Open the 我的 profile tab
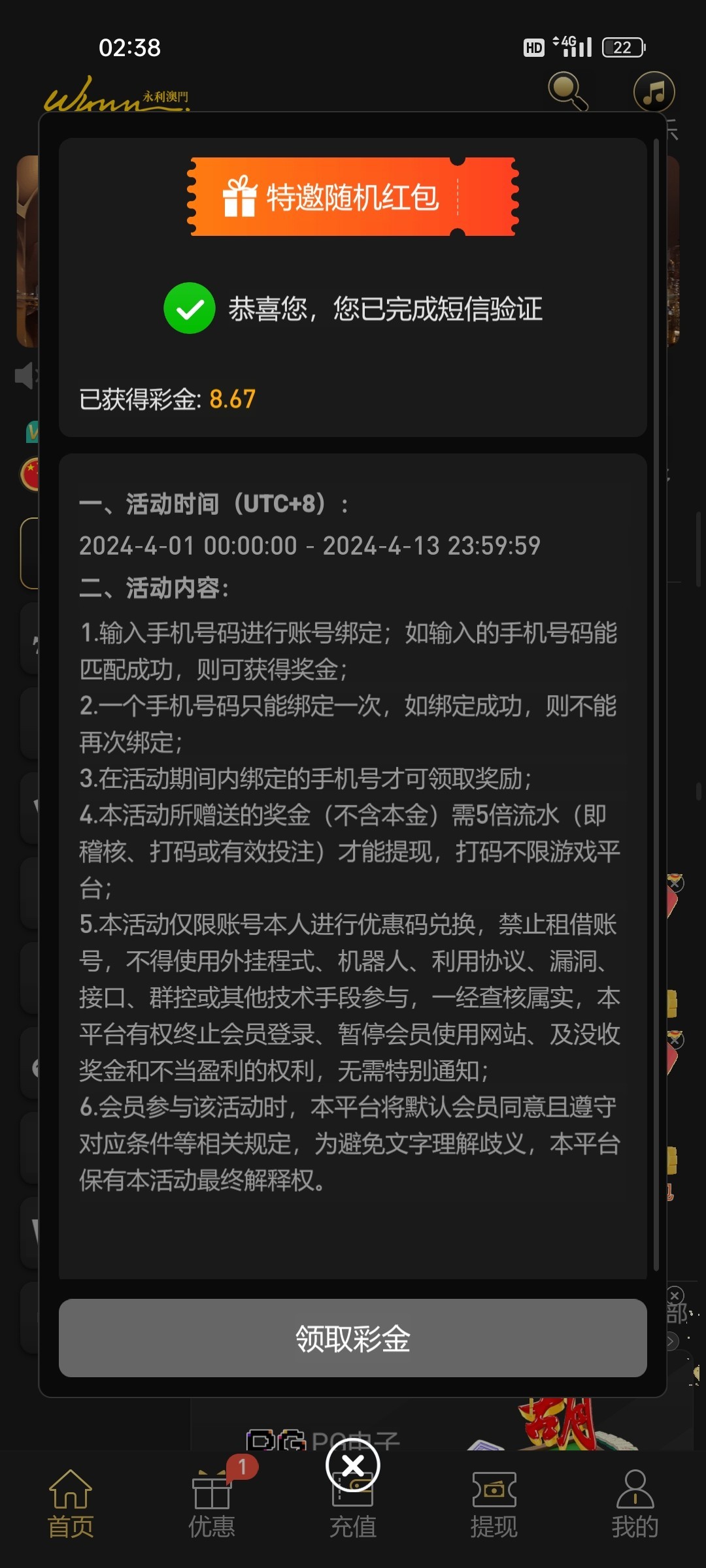The width and height of the screenshot is (706, 1568). 635,1504
